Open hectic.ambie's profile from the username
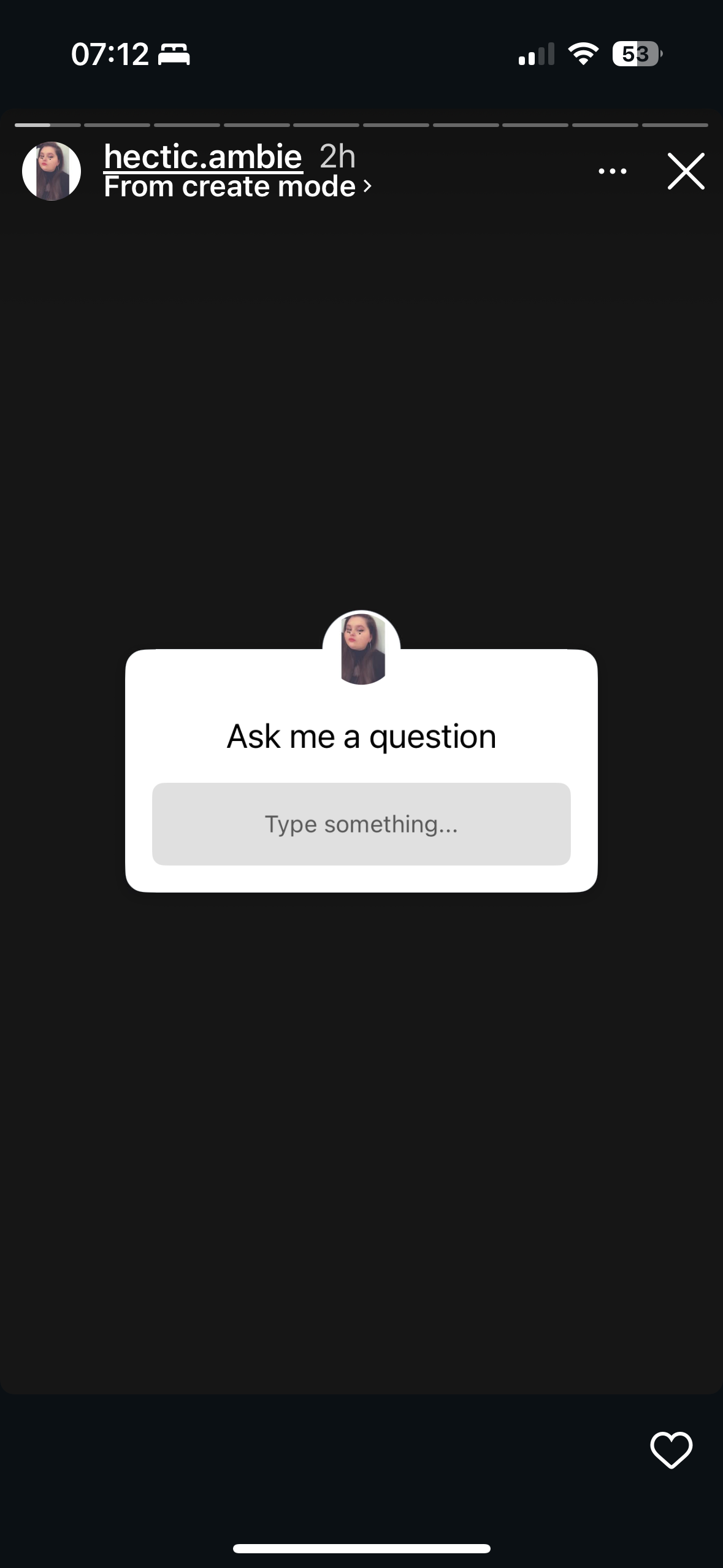This screenshot has height=1568, width=723. (x=203, y=156)
